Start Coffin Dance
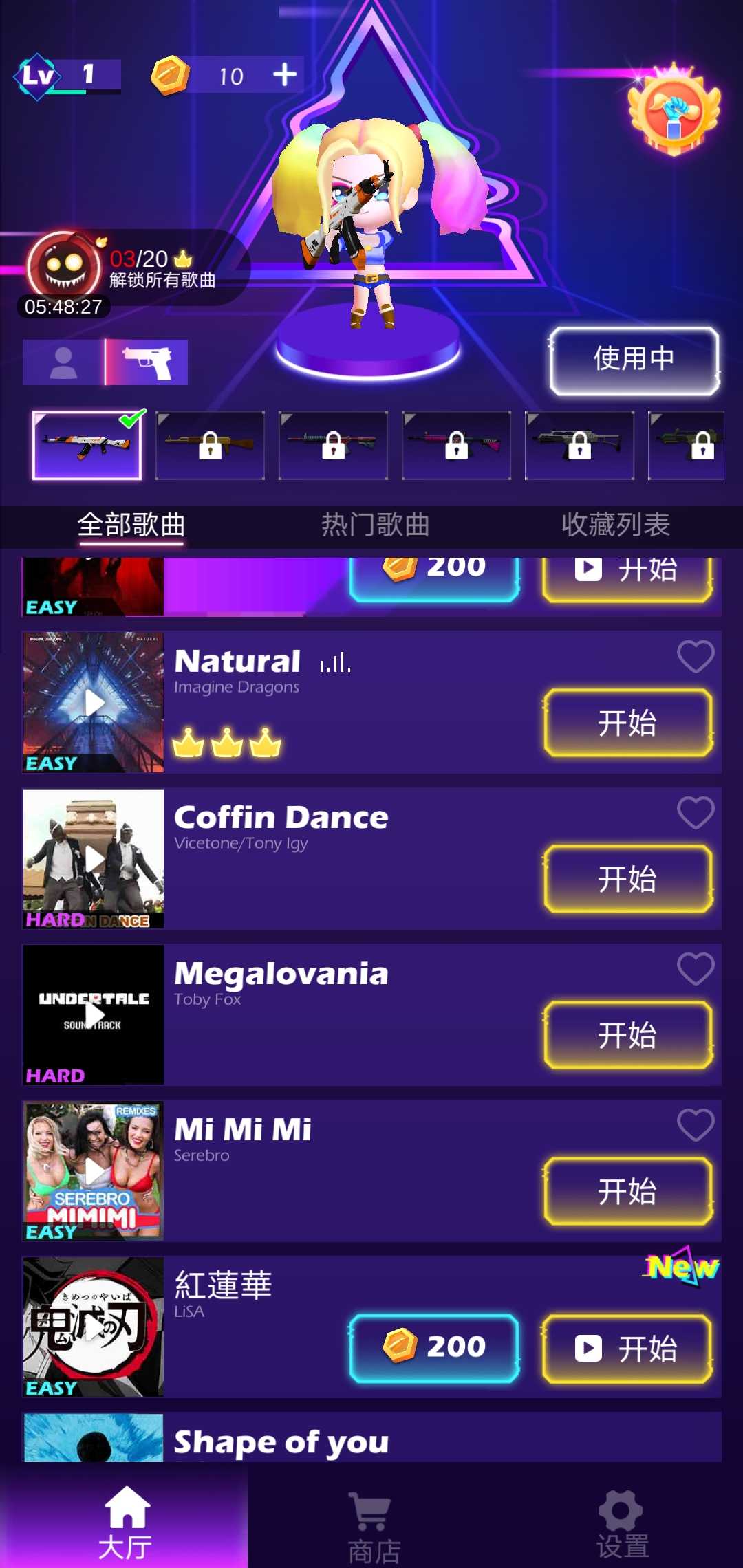The width and height of the screenshot is (743, 1568). [627, 880]
